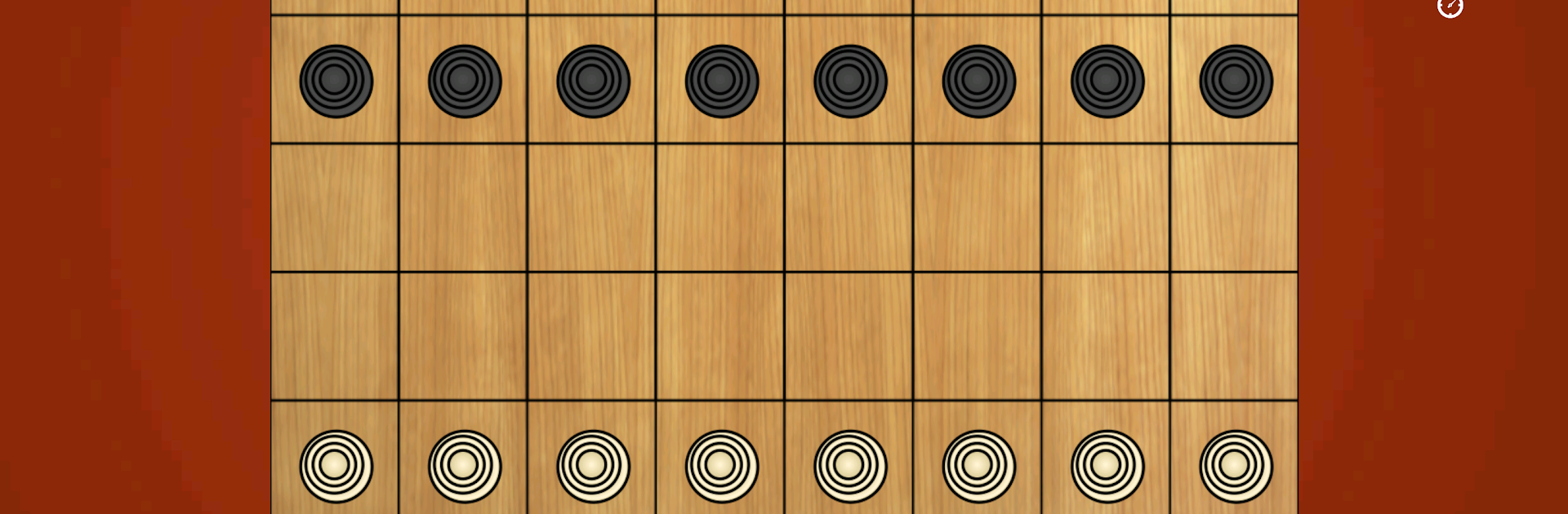Screen dimensions: 1568x514
Task: Pick the fourth white checker from the left
Action: click(x=721, y=466)
